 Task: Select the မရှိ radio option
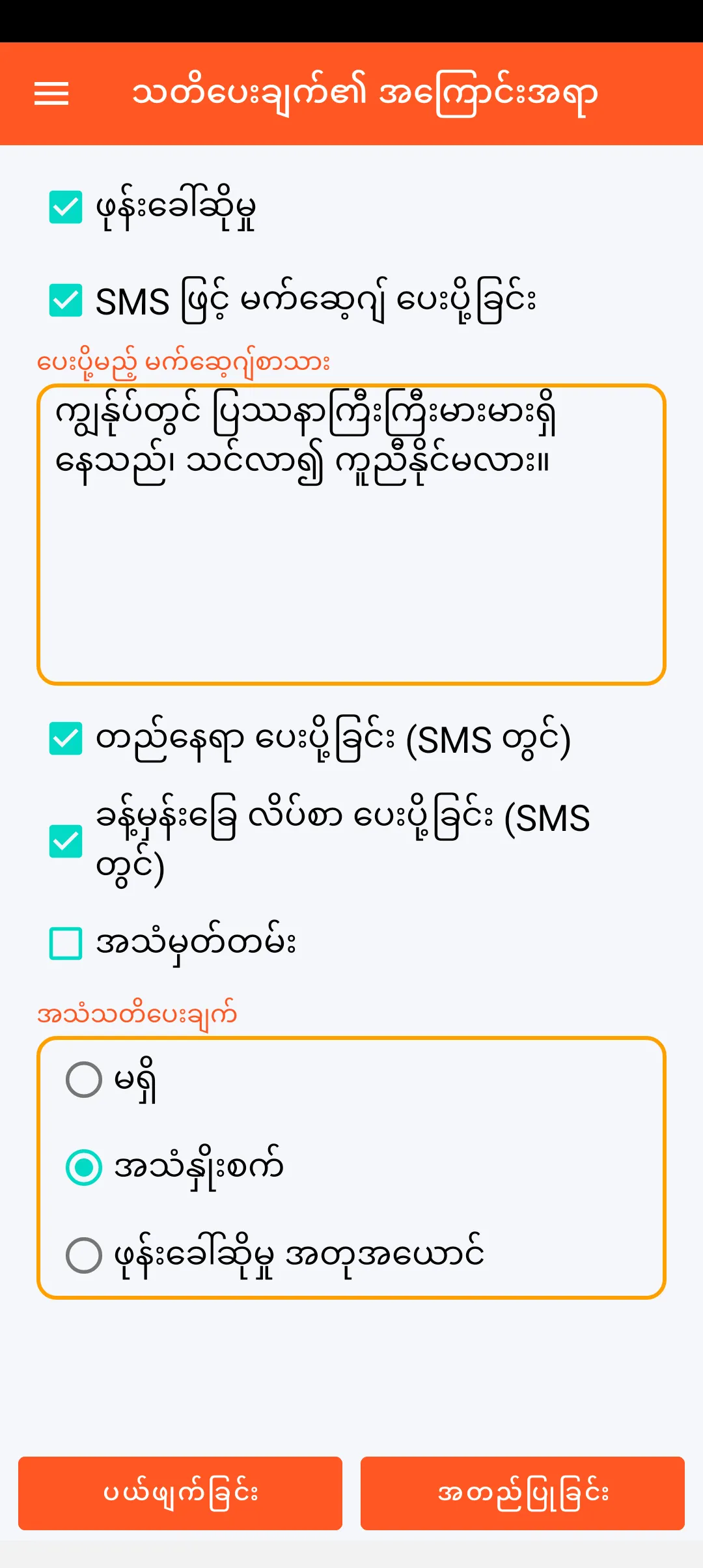(x=84, y=1080)
